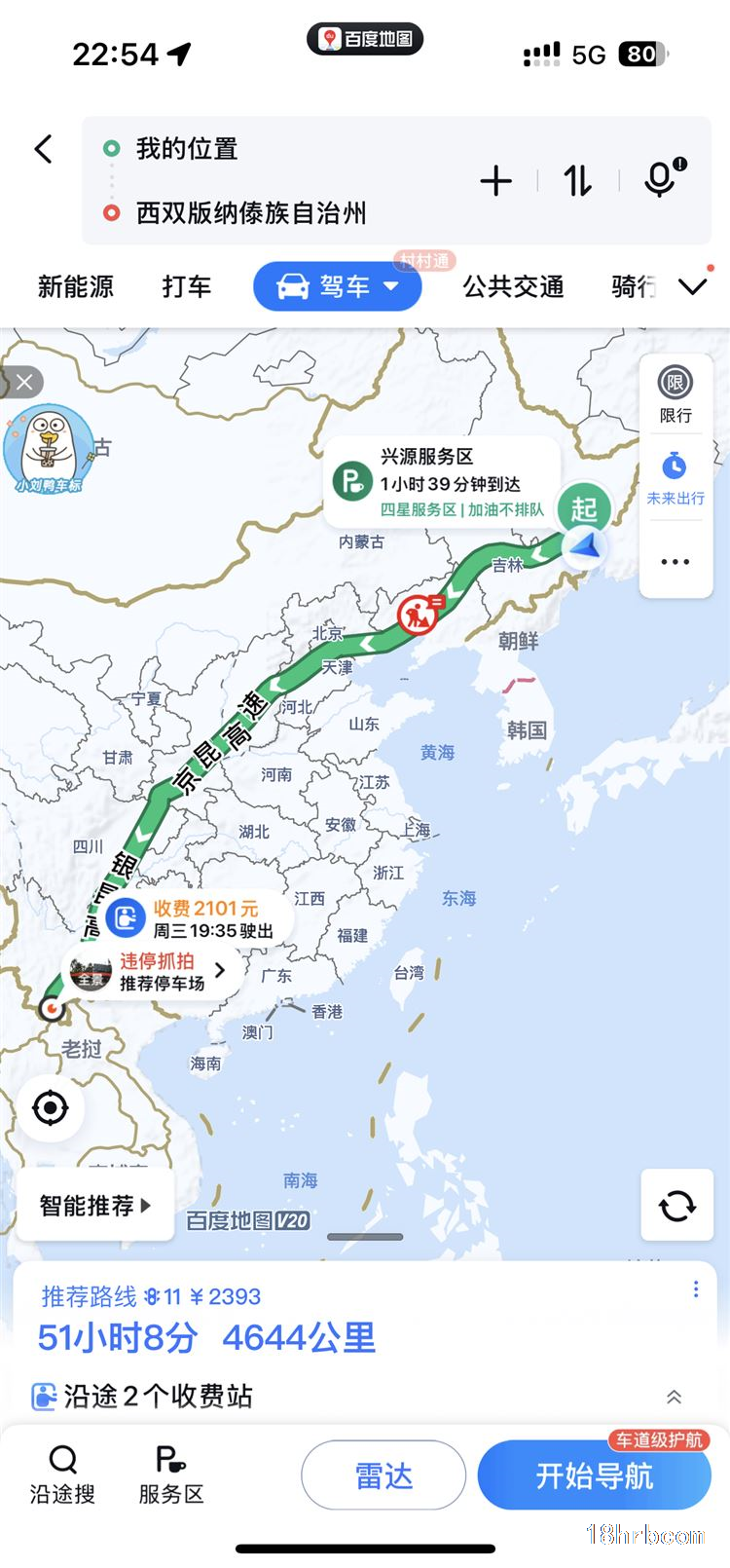Viewport: 730px width, 1568px height.
Task: Switch to the 打车 tab
Action: 187,287
